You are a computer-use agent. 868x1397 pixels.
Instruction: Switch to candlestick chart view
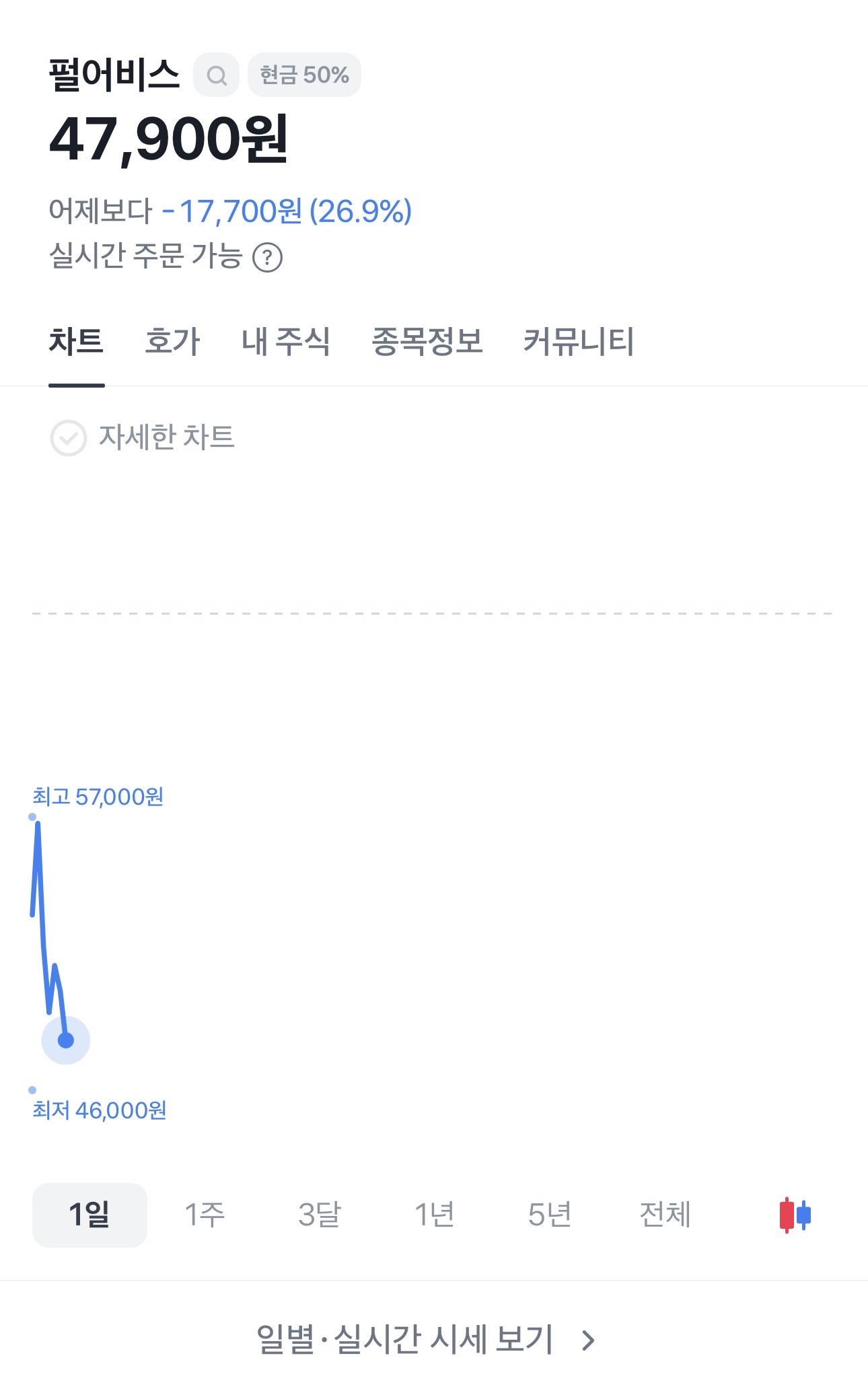[x=795, y=1215]
